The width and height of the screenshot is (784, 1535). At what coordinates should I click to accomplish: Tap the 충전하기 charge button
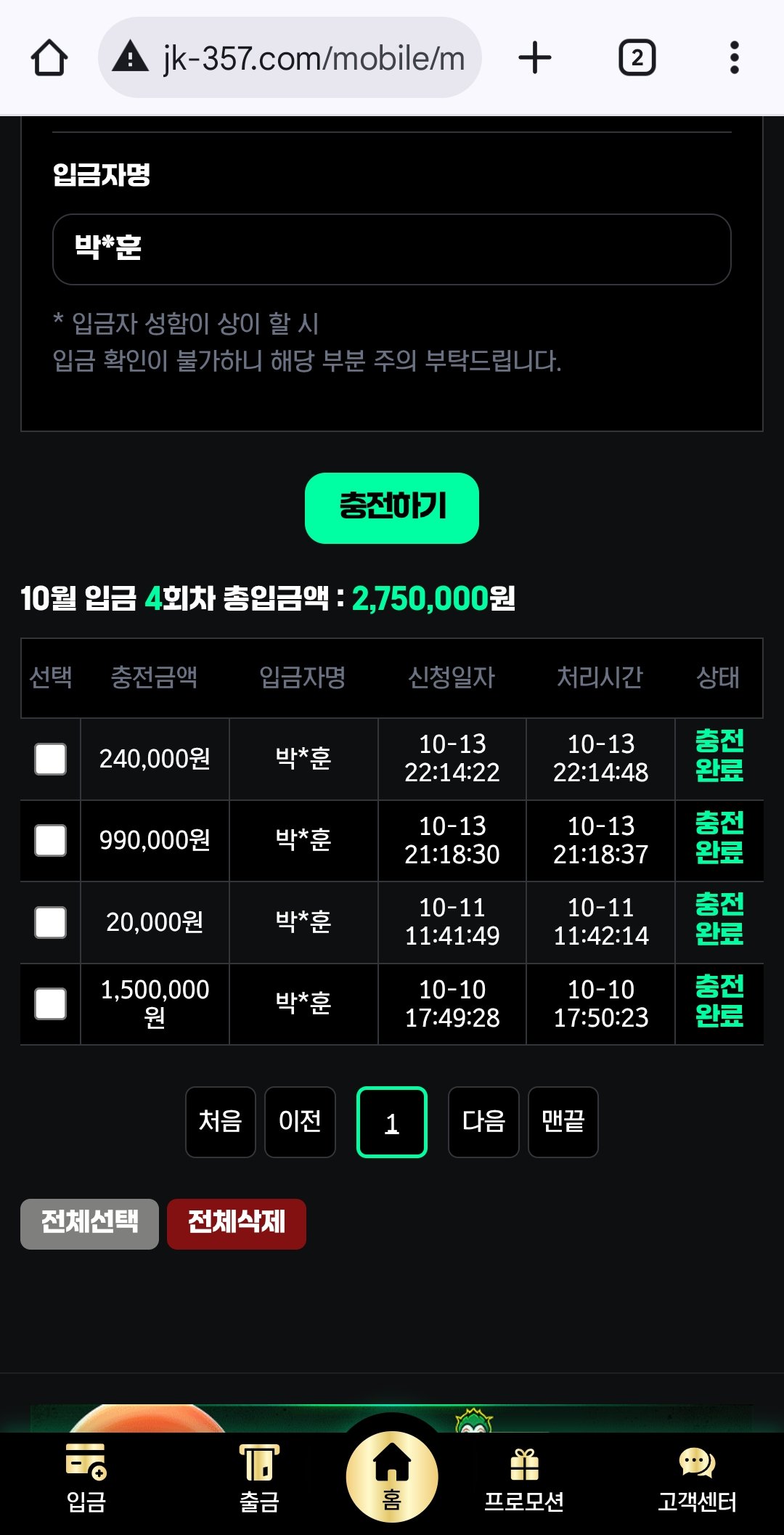click(x=391, y=508)
